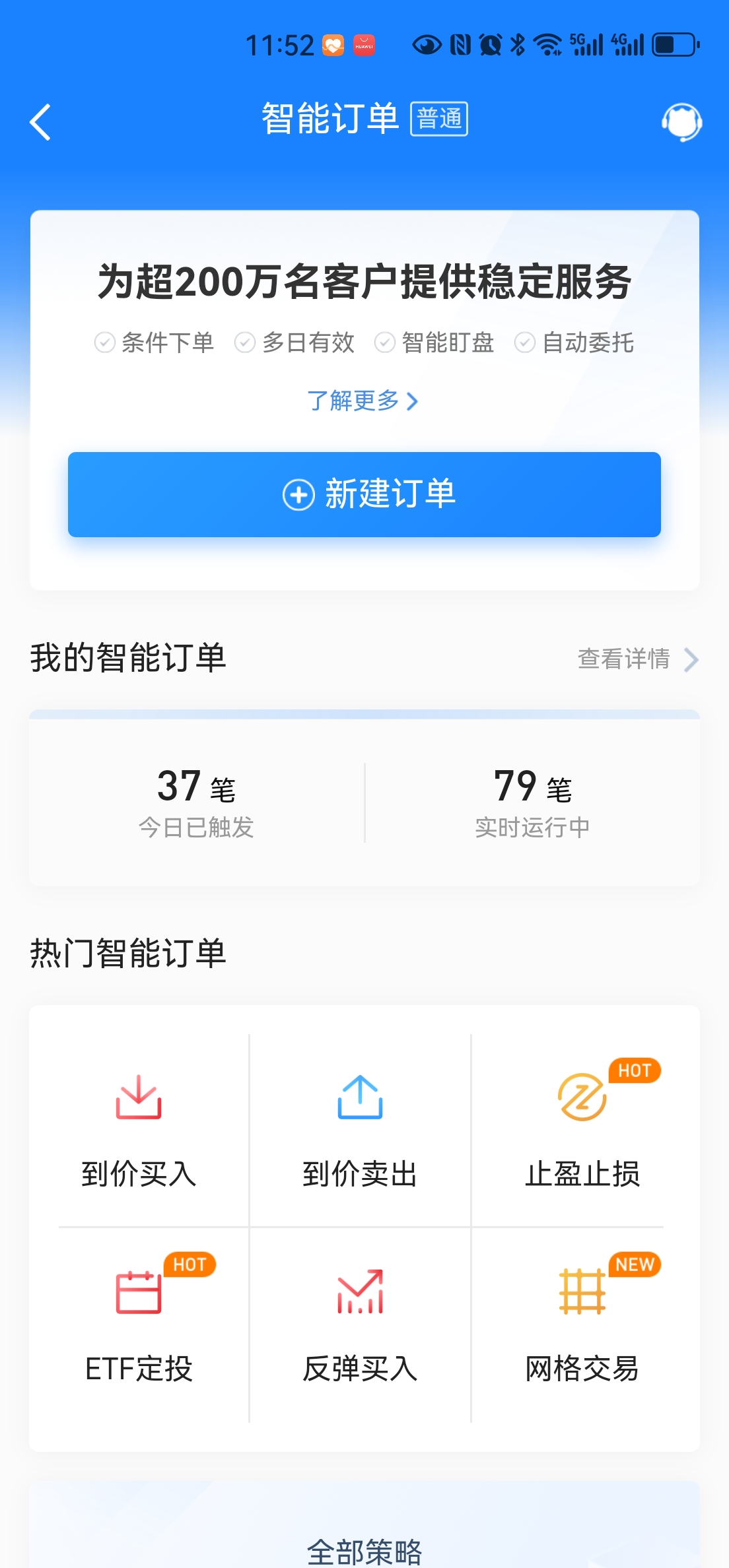Tap the 了解更多 link
The width and height of the screenshot is (729, 1568).
(x=363, y=401)
